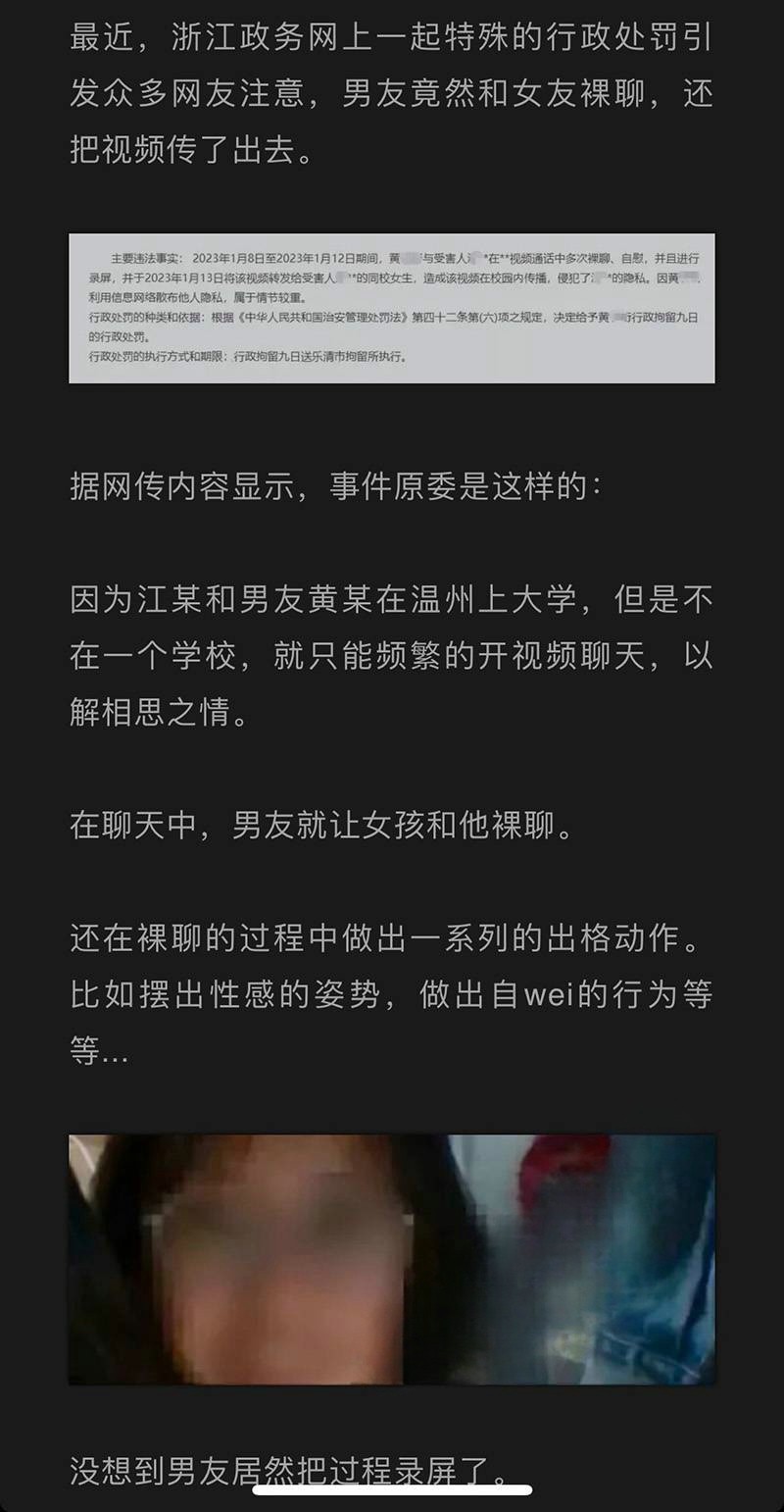The image size is (784, 1512).
Task: Open the penalty document screenshot image
Action: (391, 308)
